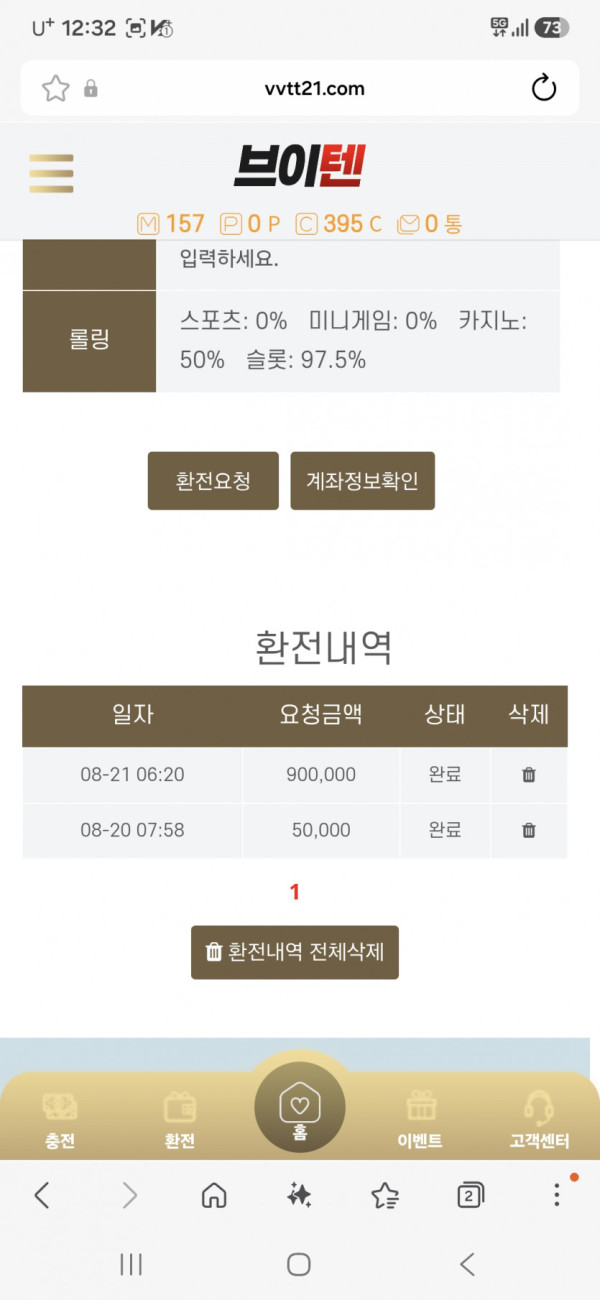Tap the vvtt21.com address bar

300,89
